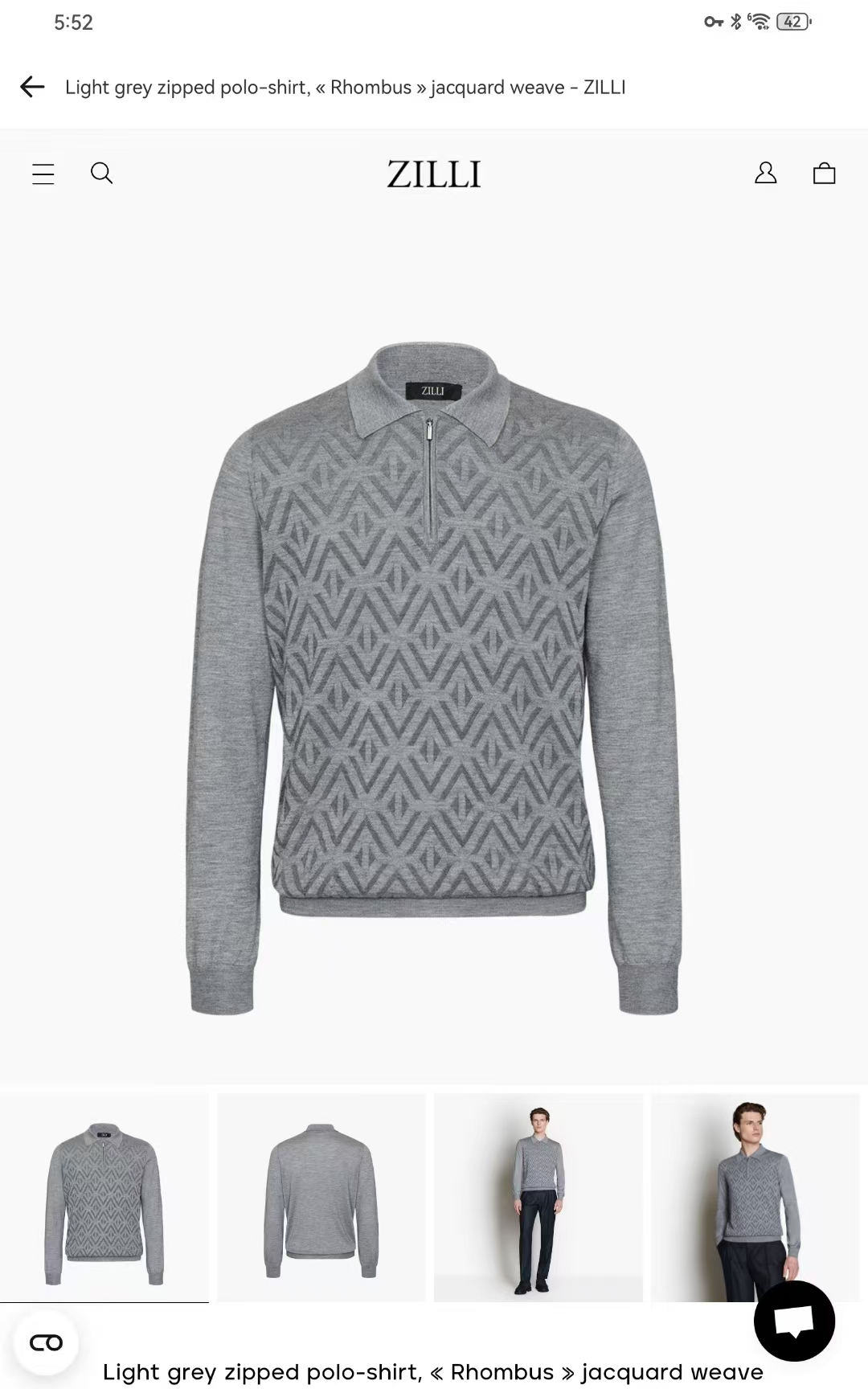The width and height of the screenshot is (868, 1389).
Task: Open the ZILLI logo homepage link
Action: (x=433, y=173)
